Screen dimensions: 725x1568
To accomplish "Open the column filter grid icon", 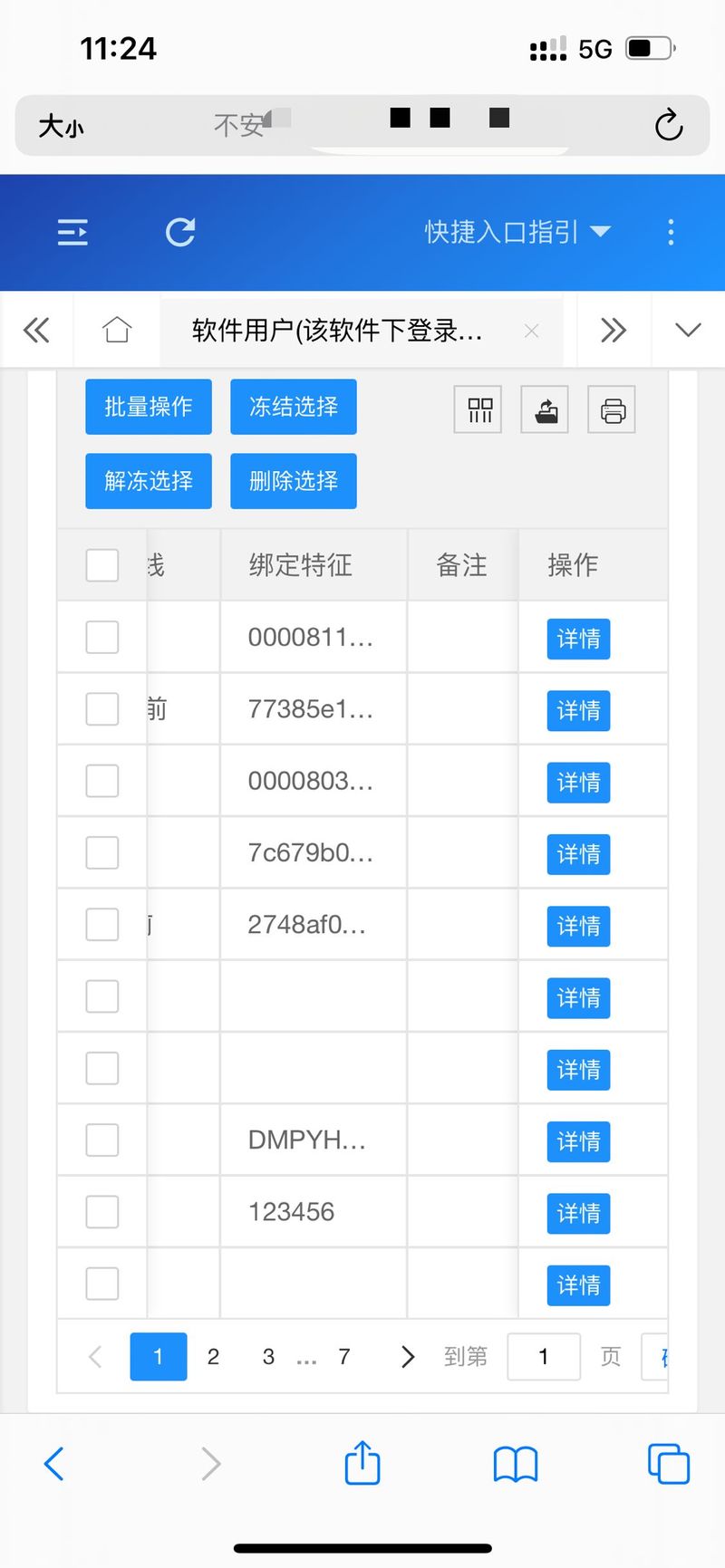I will [x=478, y=409].
